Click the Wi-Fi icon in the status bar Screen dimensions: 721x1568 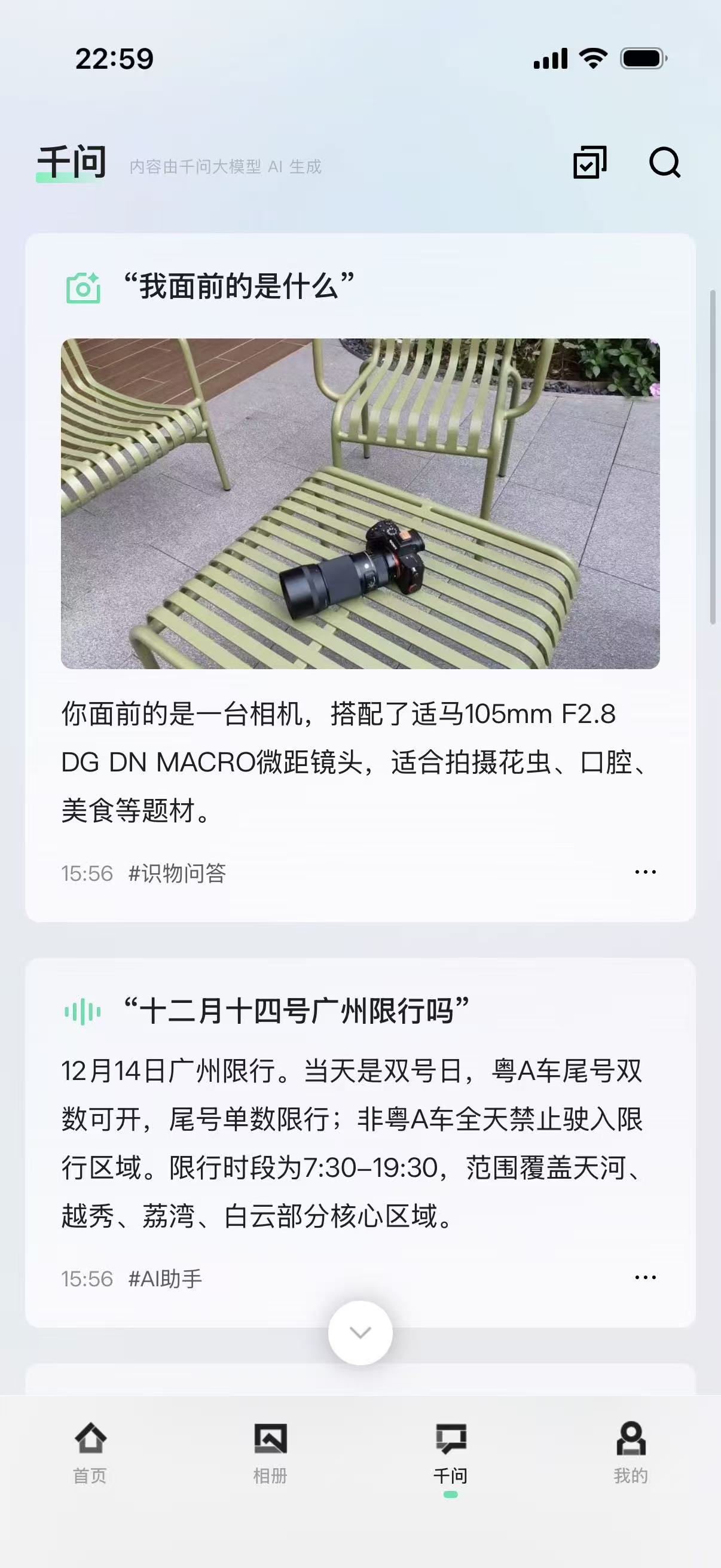click(592, 58)
